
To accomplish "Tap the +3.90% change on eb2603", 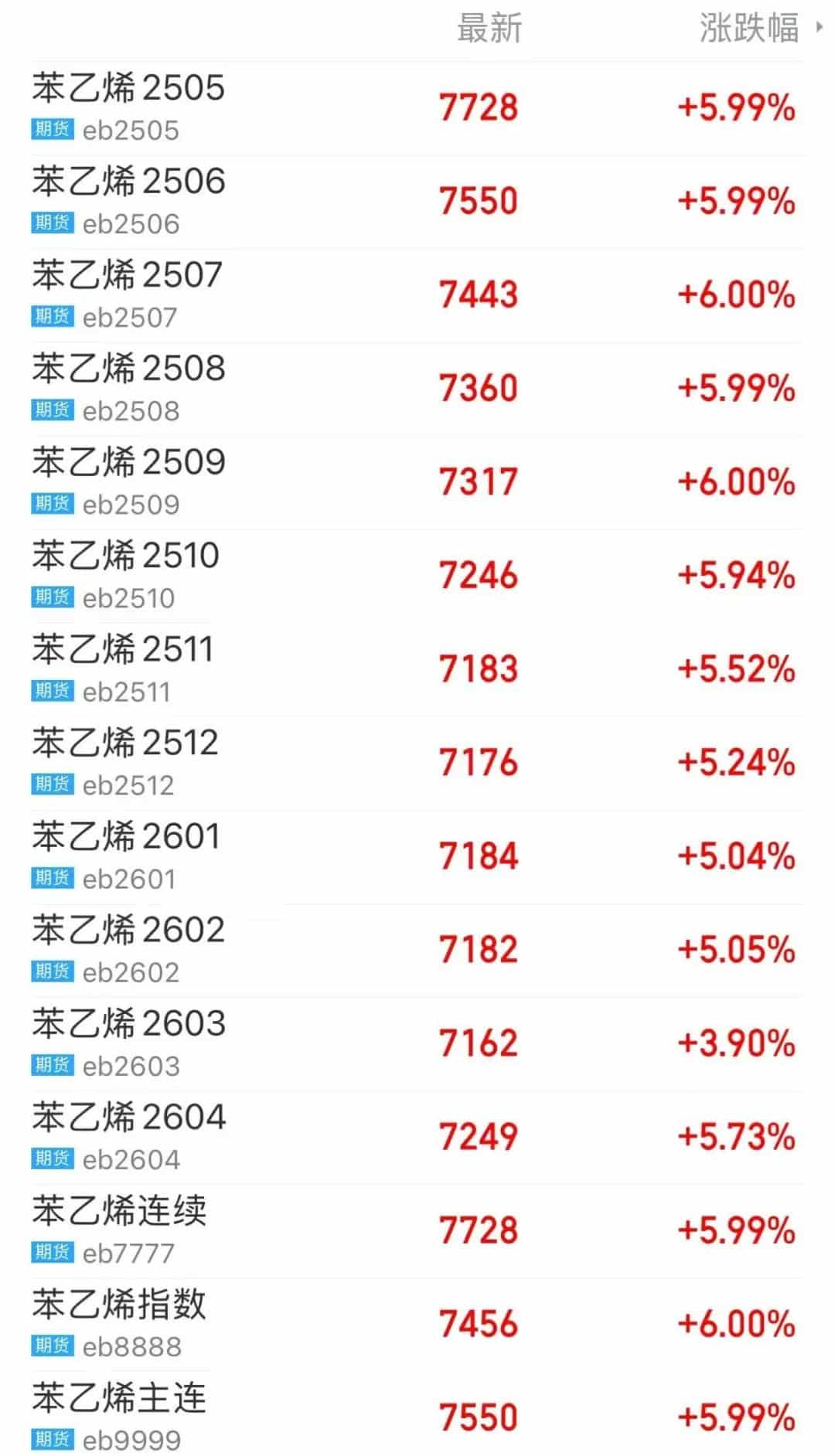I will (x=734, y=1043).
